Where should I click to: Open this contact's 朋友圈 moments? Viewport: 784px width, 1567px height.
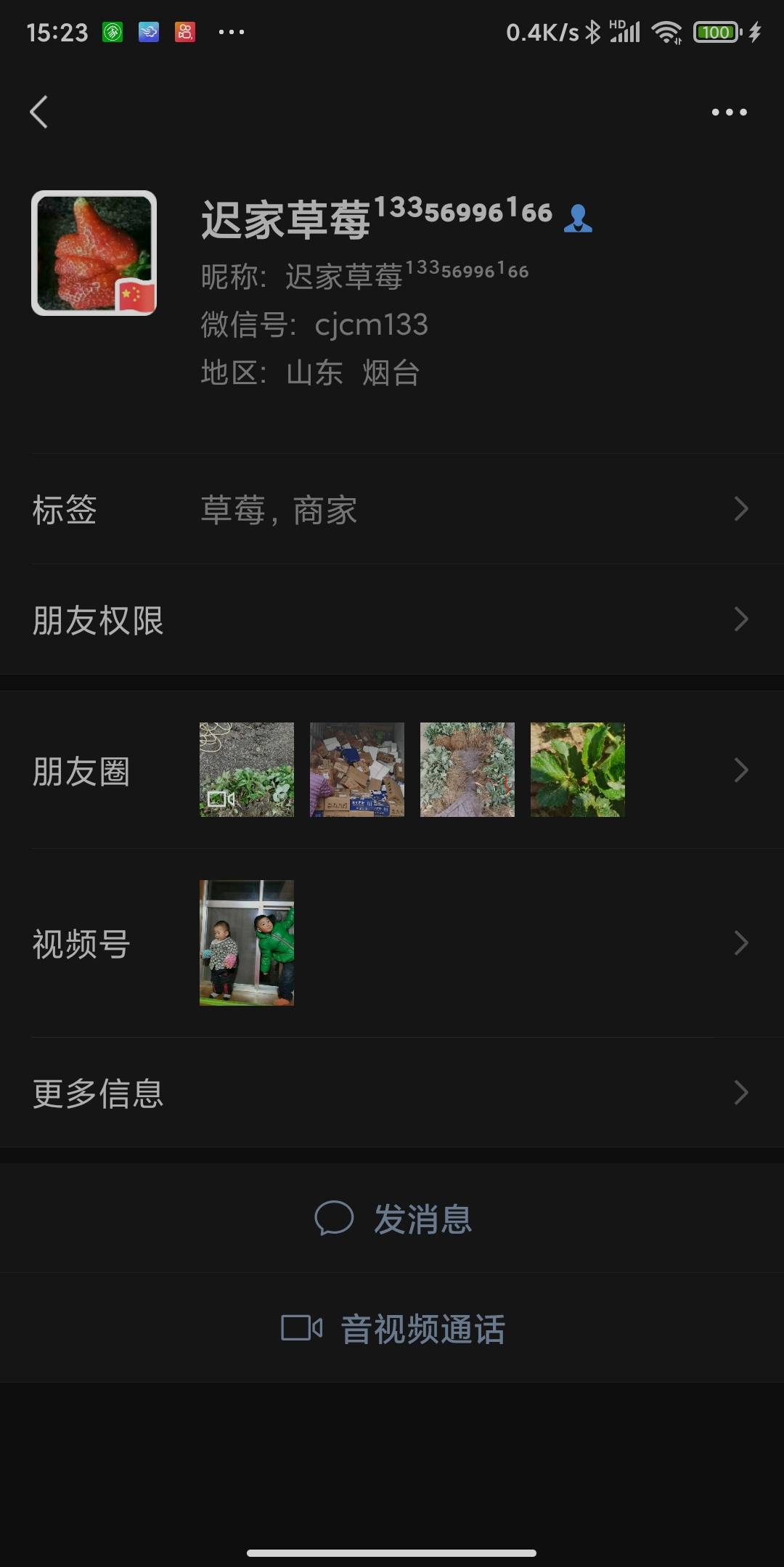click(392, 770)
